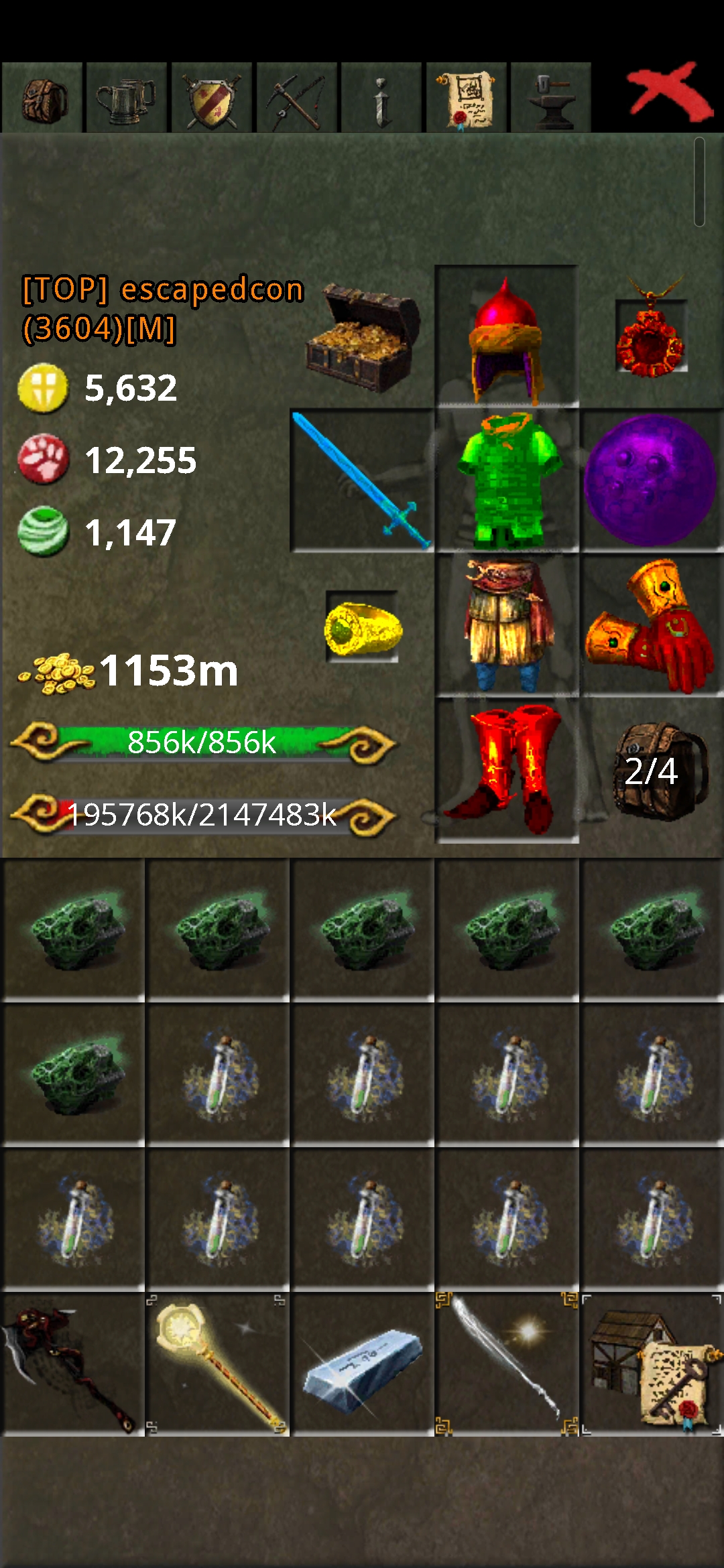Switch to the tankard mugs tab

[x=127, y=98]
